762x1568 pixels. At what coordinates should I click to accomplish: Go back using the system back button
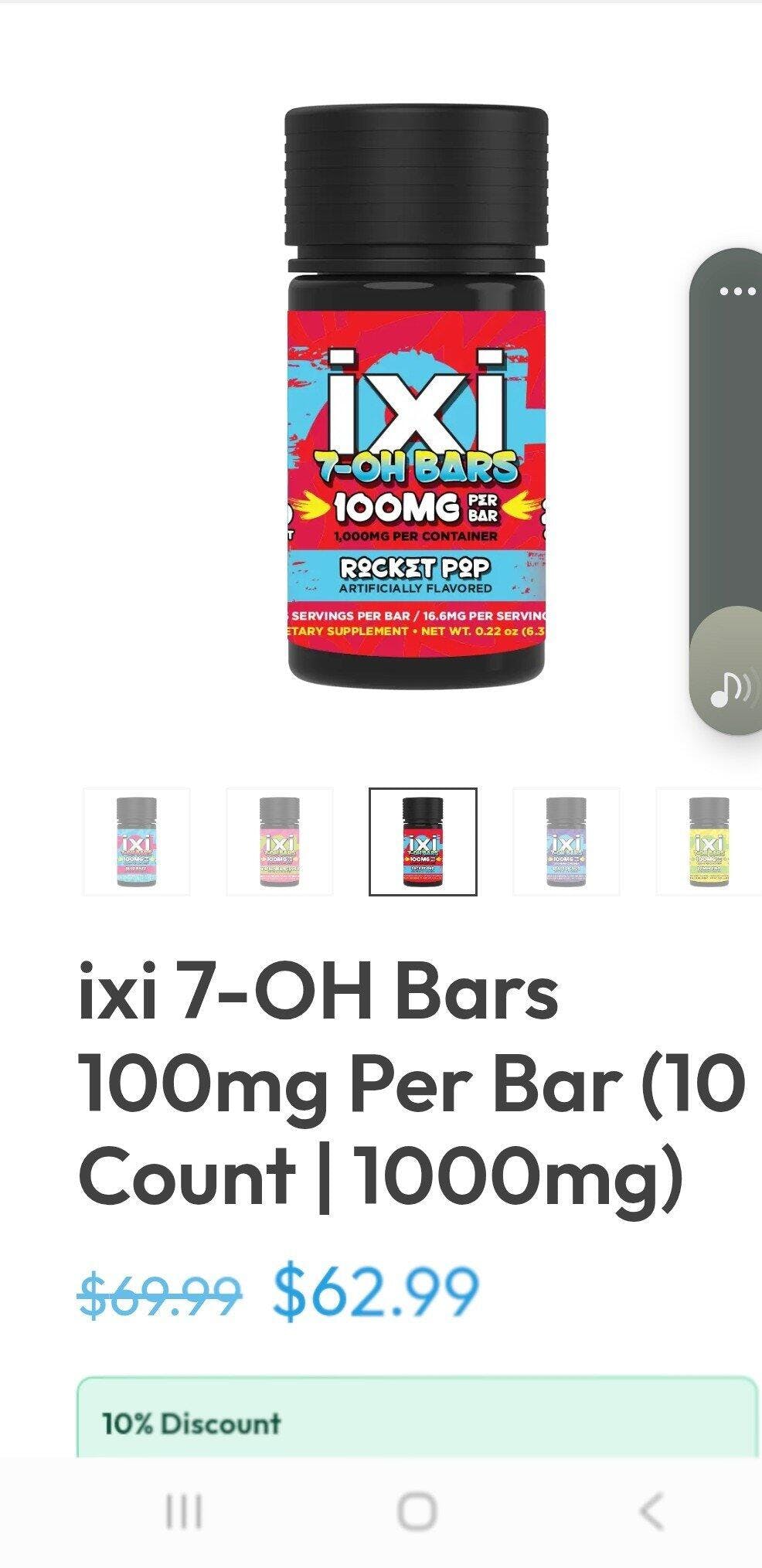(650, 1511)
